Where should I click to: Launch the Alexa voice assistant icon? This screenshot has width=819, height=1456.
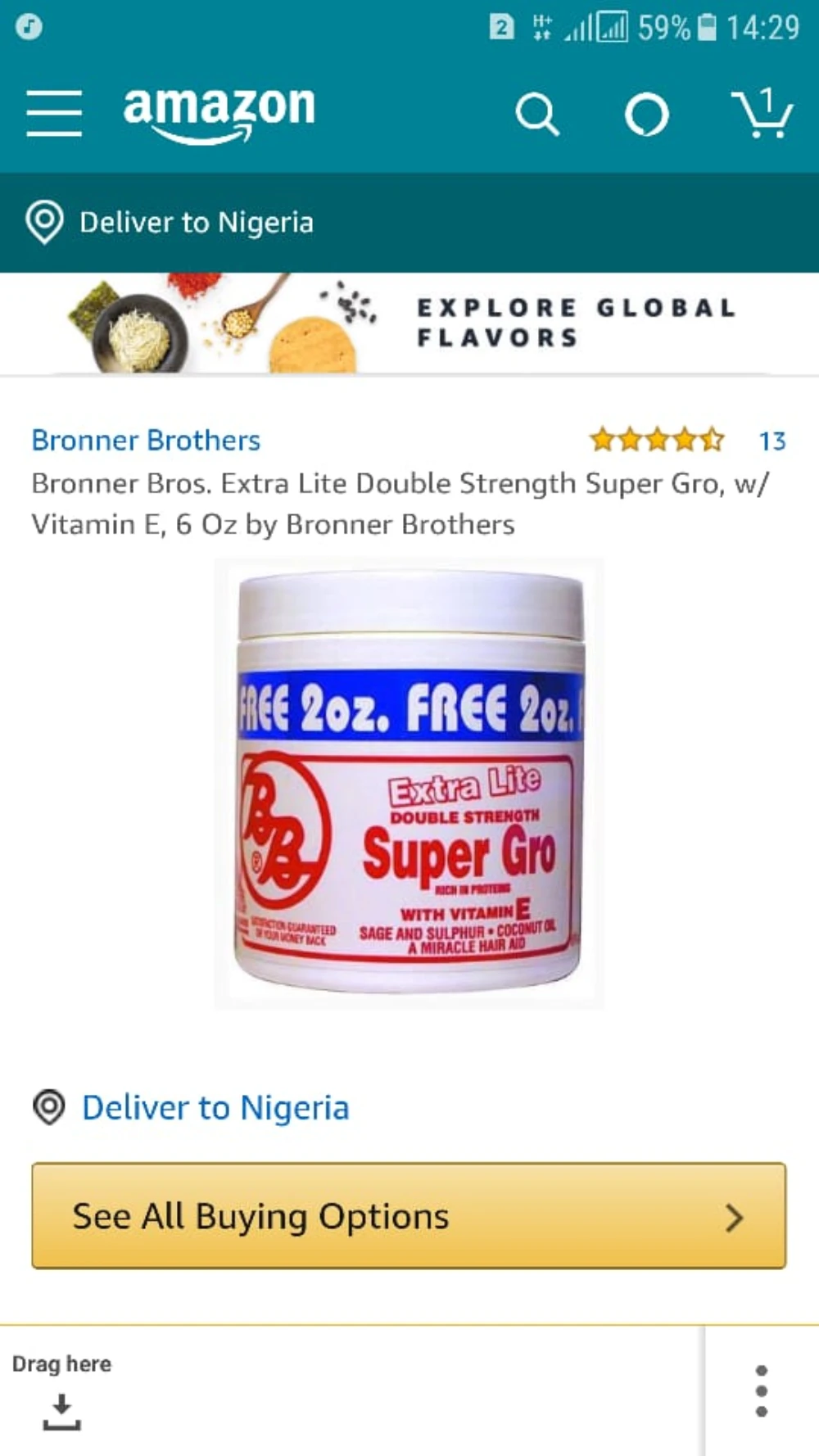646,114
